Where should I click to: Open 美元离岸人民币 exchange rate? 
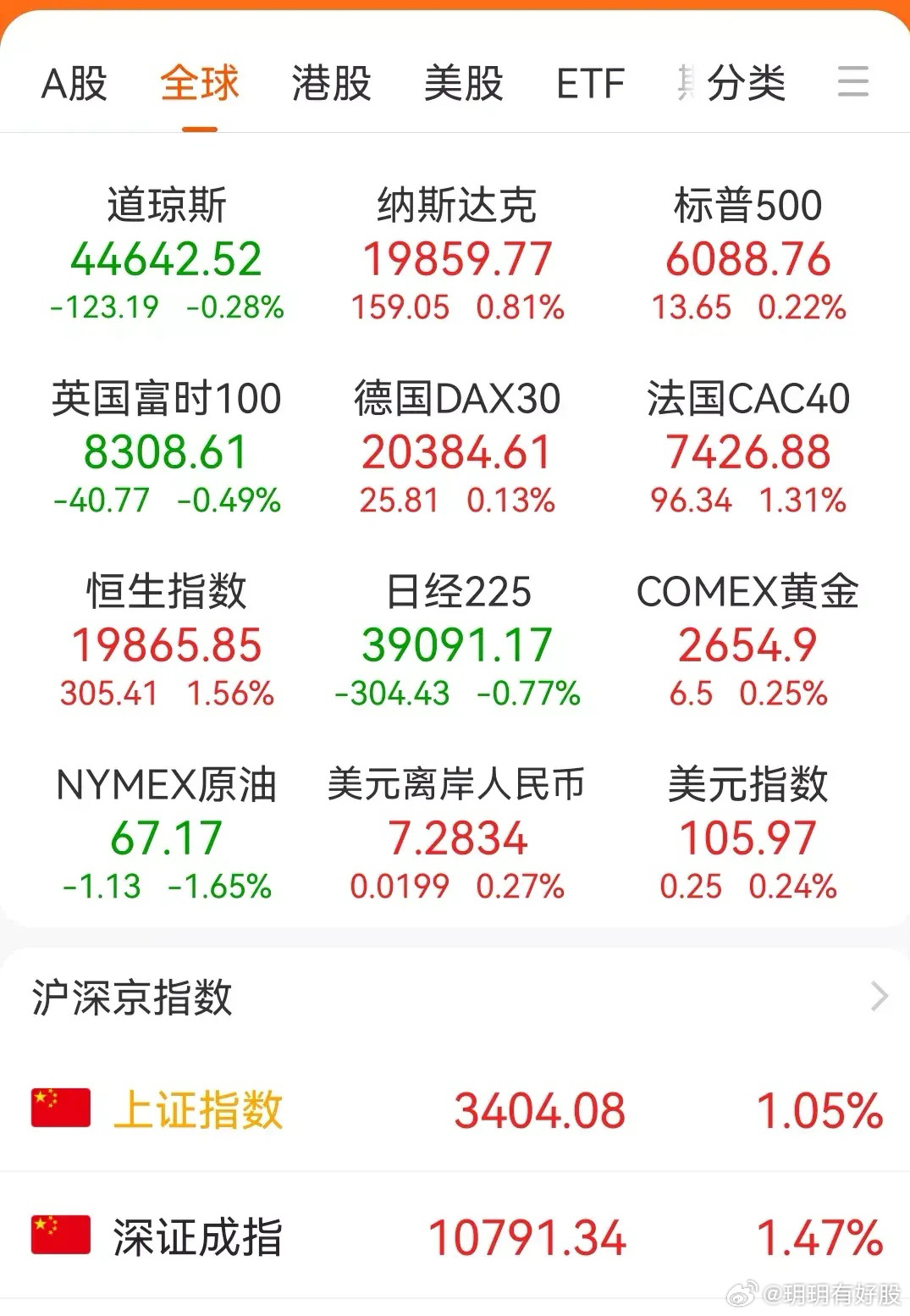457,833
